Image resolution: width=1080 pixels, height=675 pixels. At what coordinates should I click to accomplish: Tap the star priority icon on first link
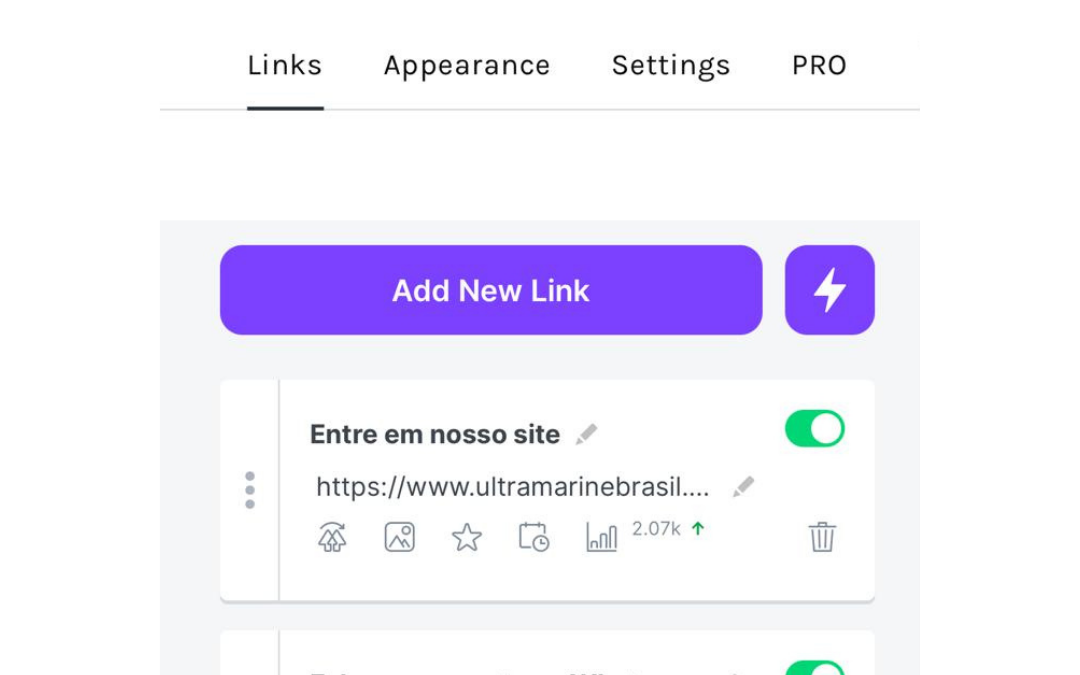(x=466, y=538)
